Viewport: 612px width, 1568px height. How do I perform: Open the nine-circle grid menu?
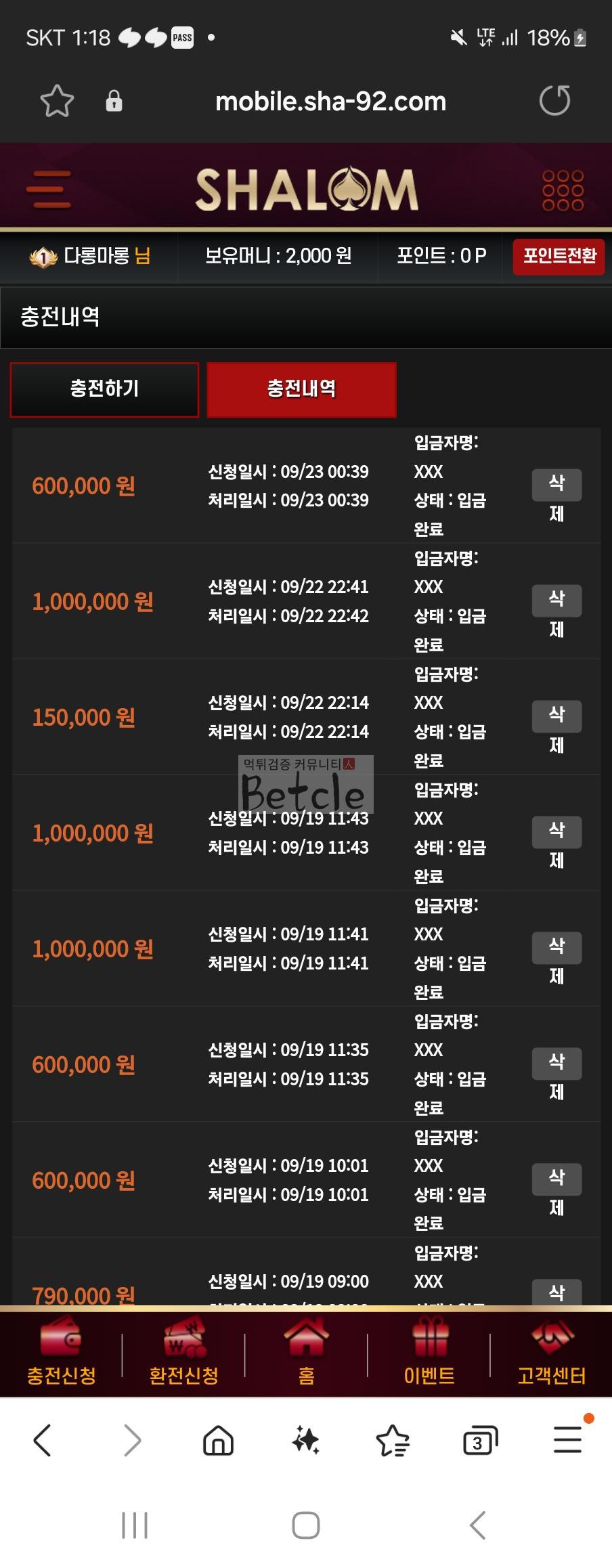coord(563,190)
